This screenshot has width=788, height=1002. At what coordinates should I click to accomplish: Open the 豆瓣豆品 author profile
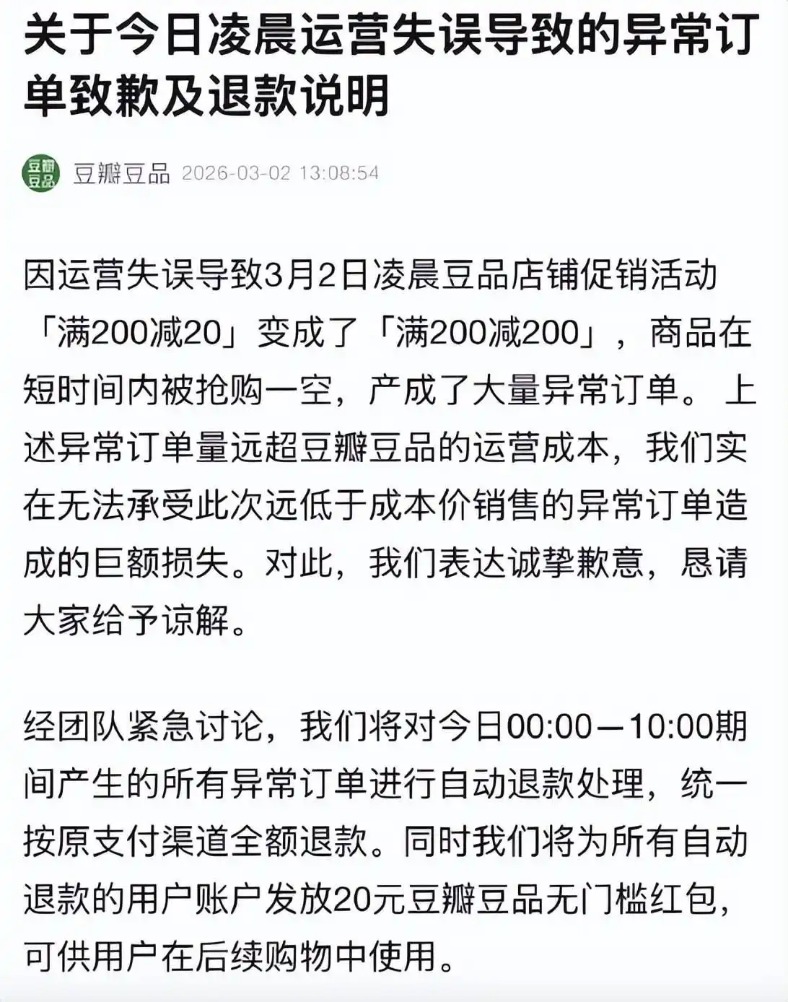pyautogui.click(x=120, y=173)
